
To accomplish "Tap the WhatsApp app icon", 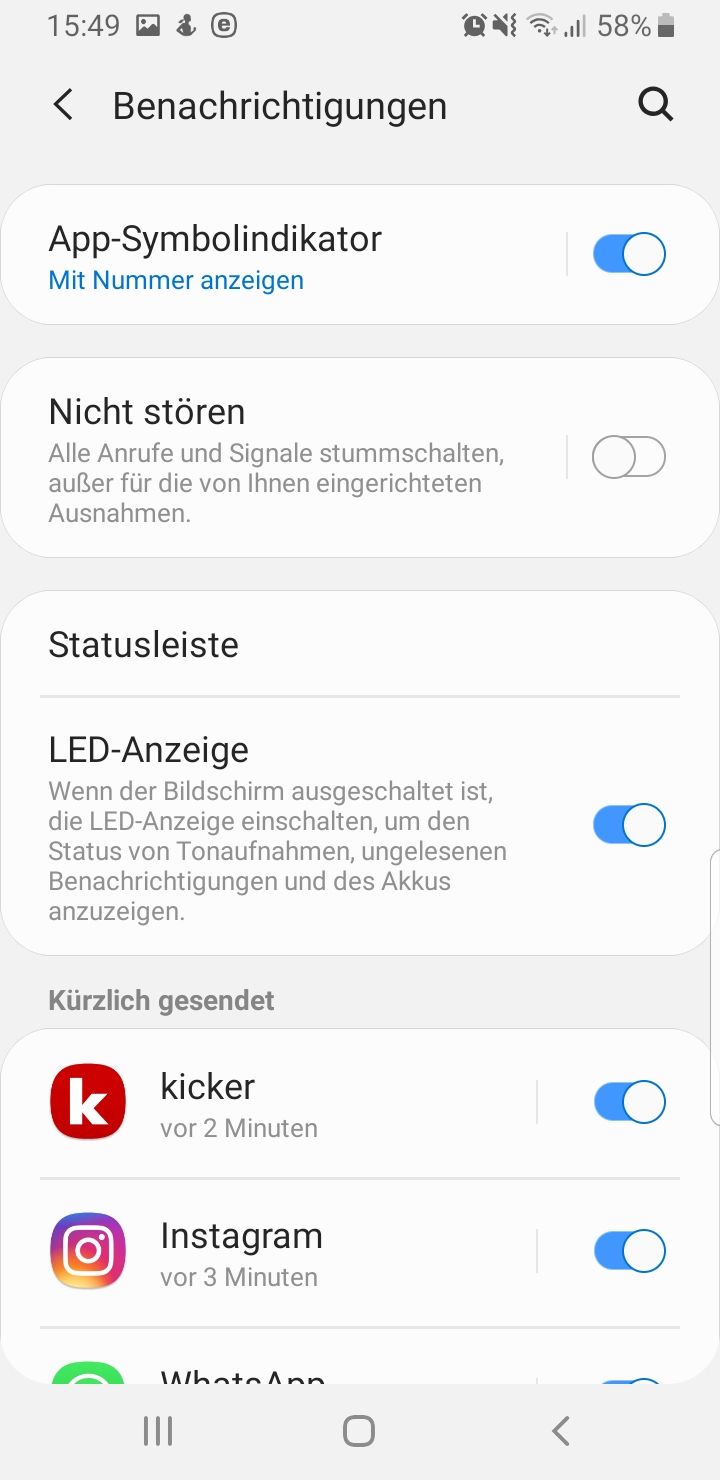I will pyautogui.click(x=87, y=1380).
